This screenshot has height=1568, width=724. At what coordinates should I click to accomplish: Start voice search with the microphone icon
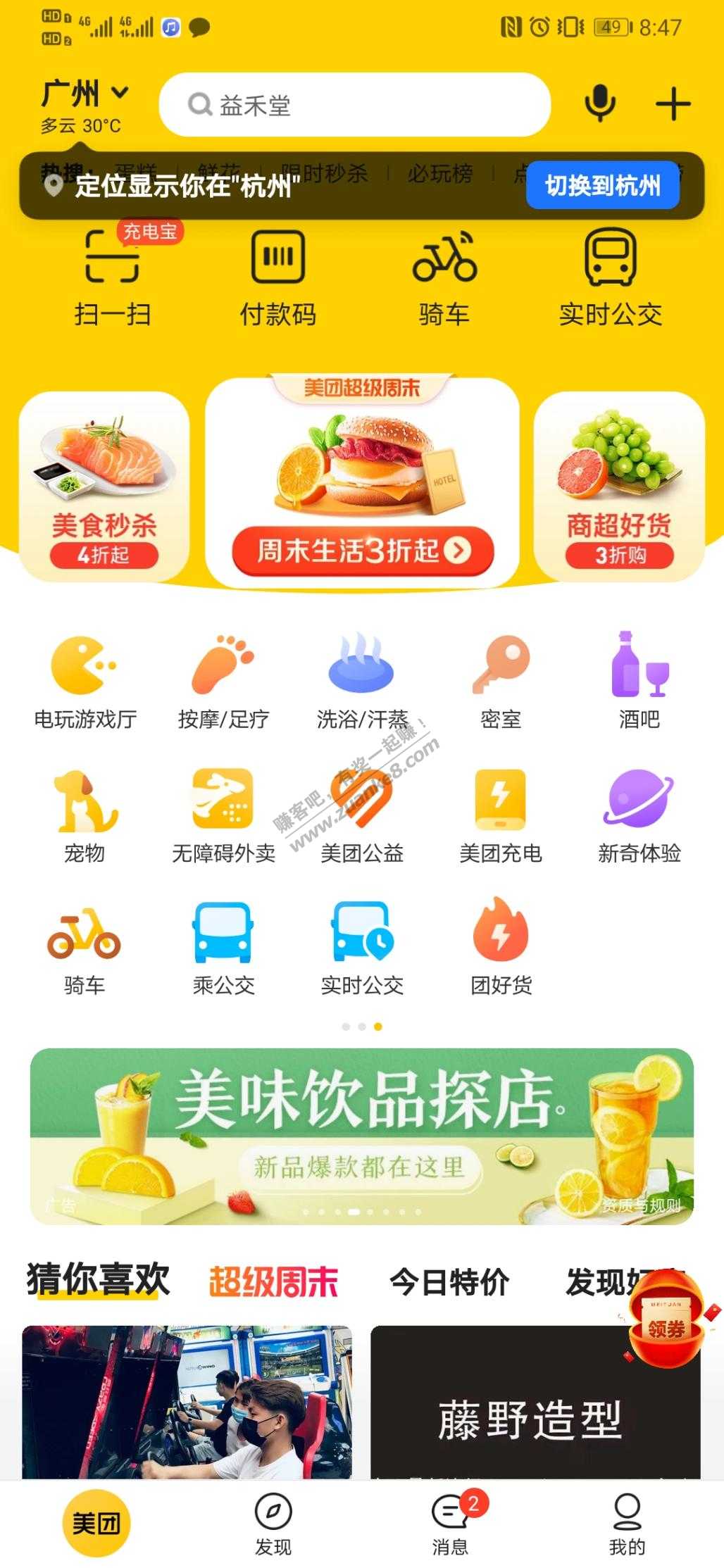coord(600,104)
